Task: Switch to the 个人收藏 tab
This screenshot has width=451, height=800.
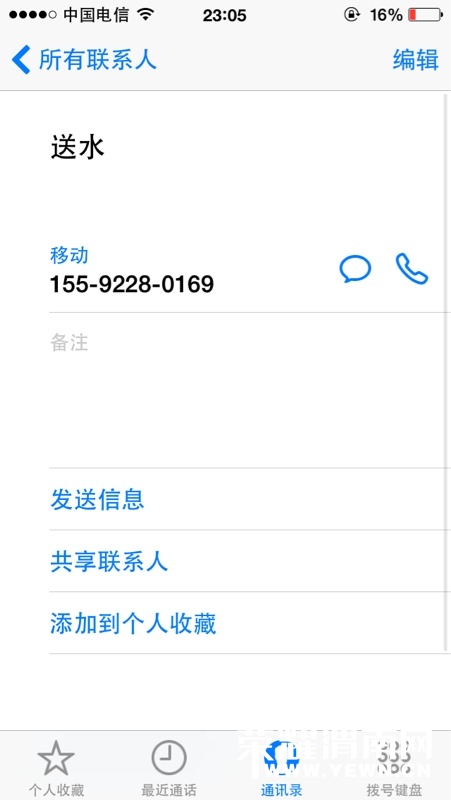Action: point(56,767)
